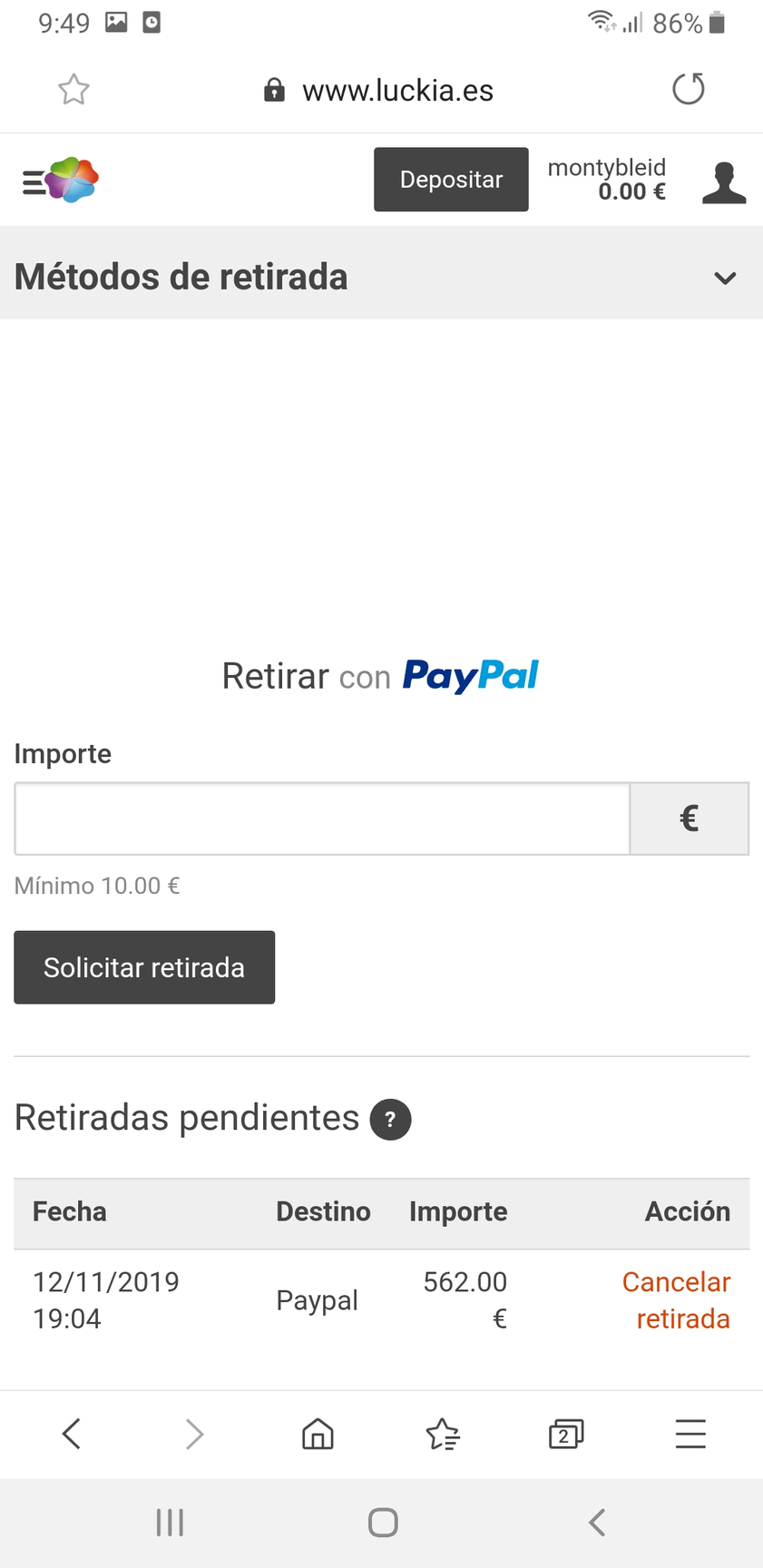Open the browser bookmarks list
Screen dimensions: 763x1568
click(443, 1434)
